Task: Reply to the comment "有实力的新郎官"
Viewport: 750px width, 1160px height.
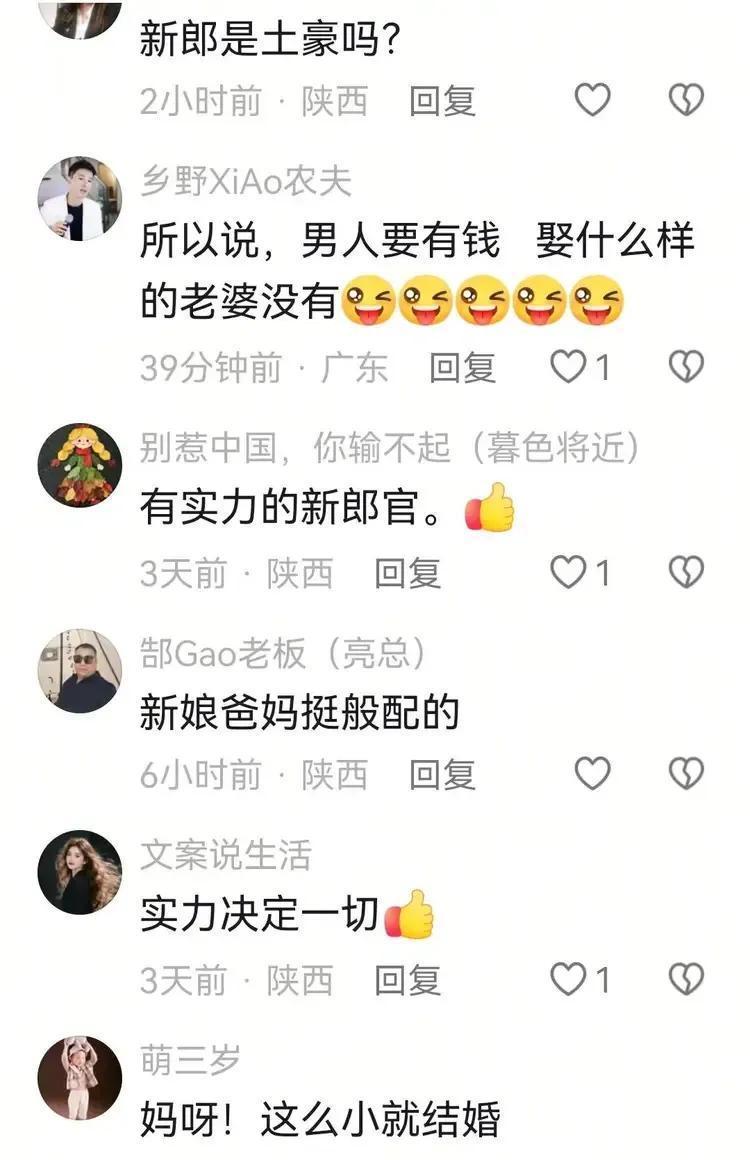Action: pos(407,573)
